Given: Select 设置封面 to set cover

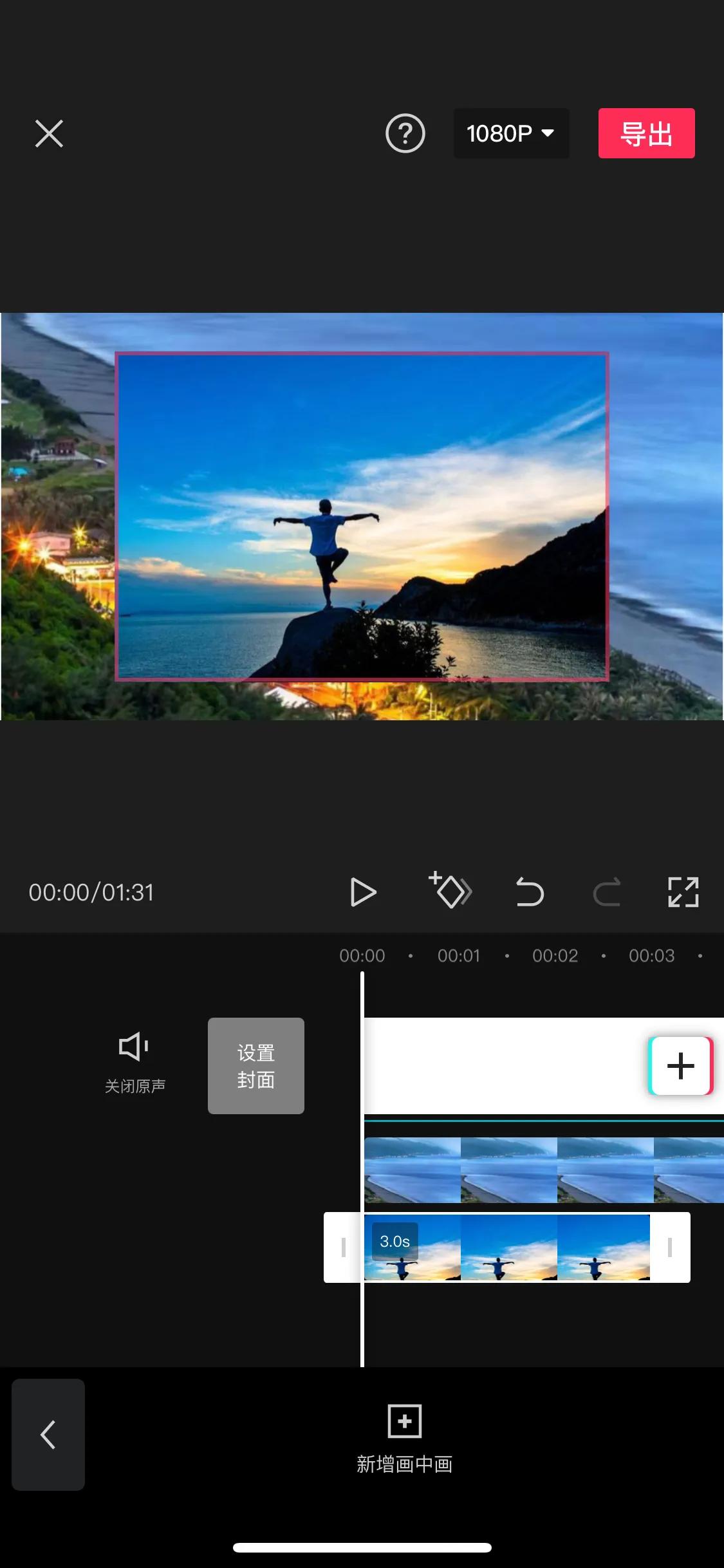Looking at the screenshot, I should [x=255, y=1065].
